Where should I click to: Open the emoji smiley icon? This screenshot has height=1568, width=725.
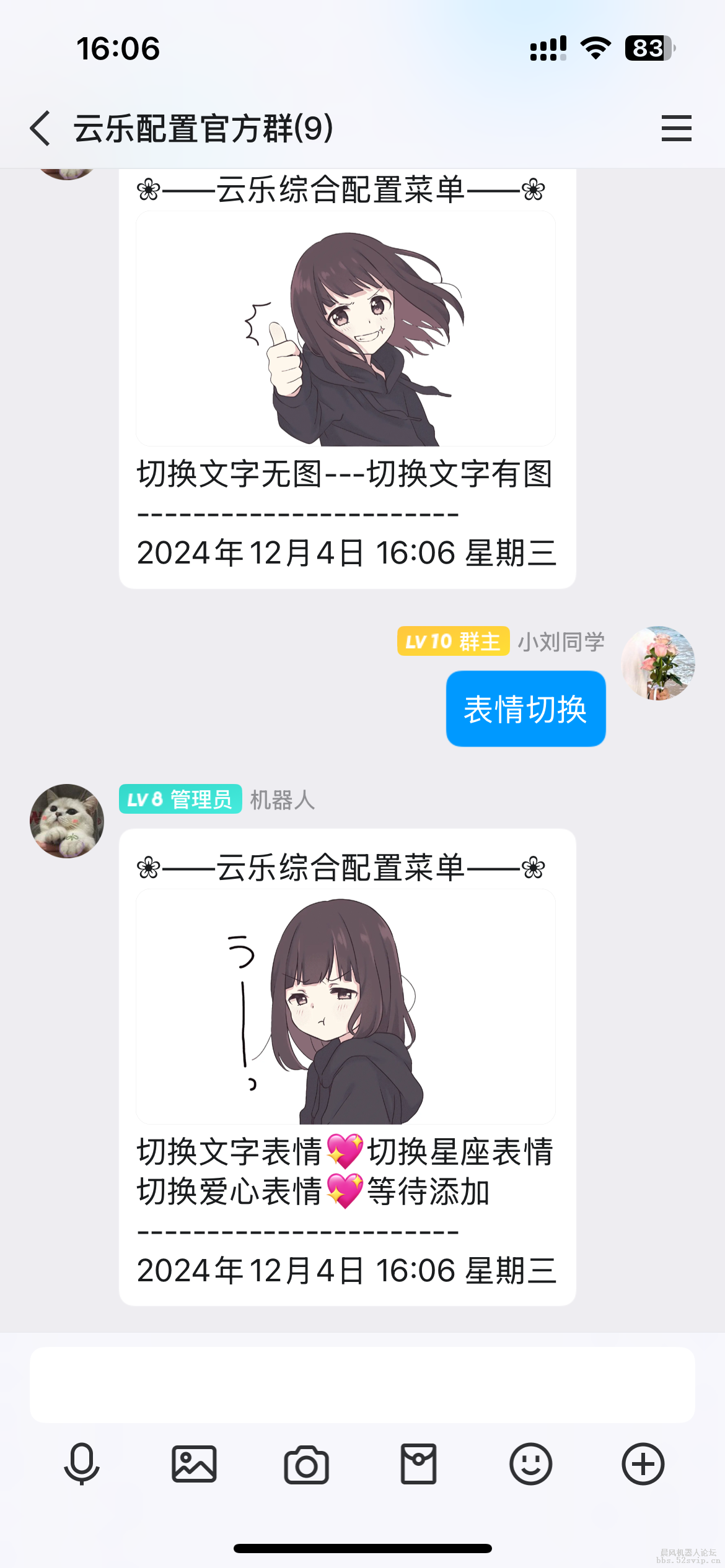coord(530,1464)
